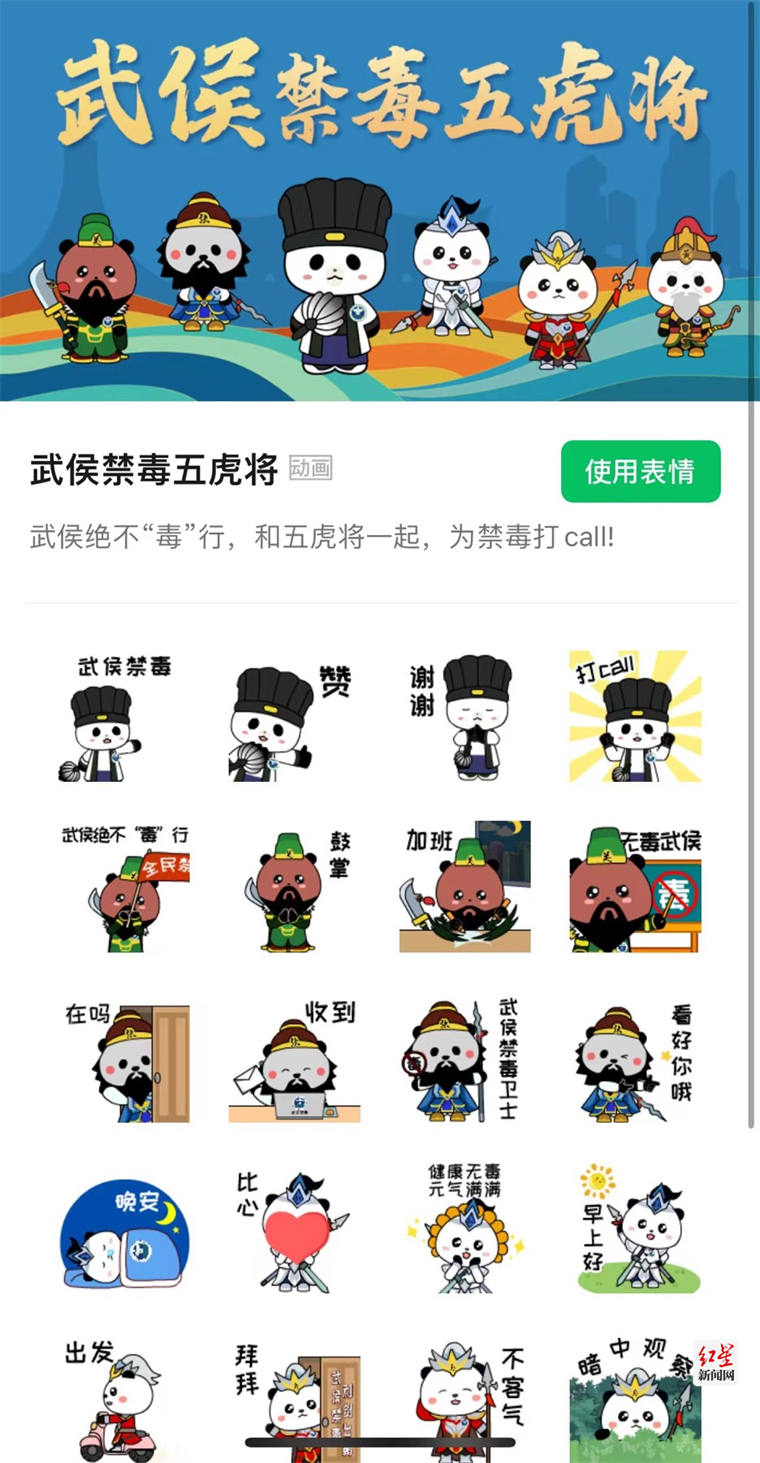
Task: Select the 早上好 morning sticker
Action: [635, 1232]
